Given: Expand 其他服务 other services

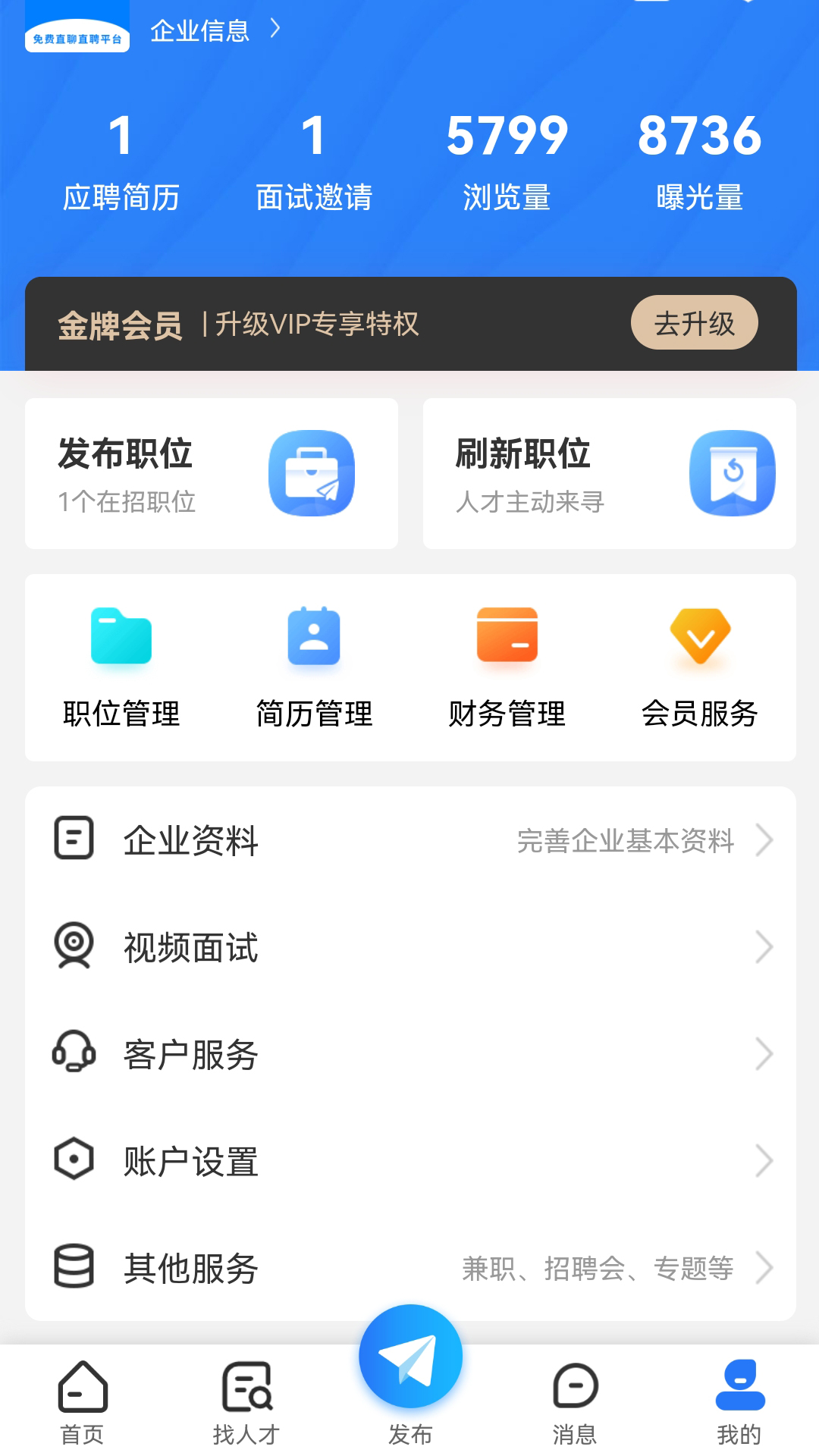Looking at the screenshot, I should pos(410,1268).
